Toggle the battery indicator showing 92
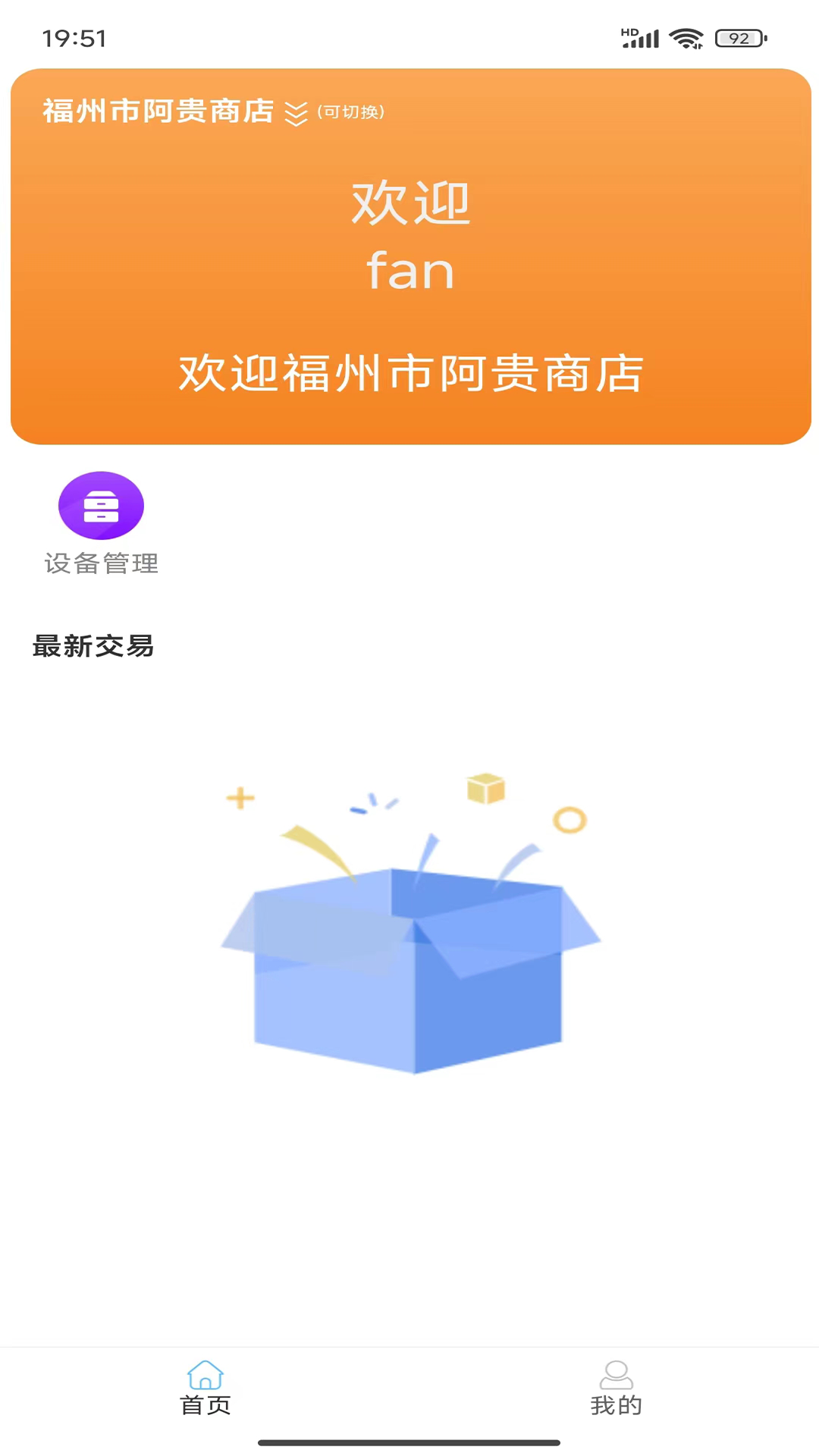This screenshot has width=819, height=1456. [x=739, y=36]
